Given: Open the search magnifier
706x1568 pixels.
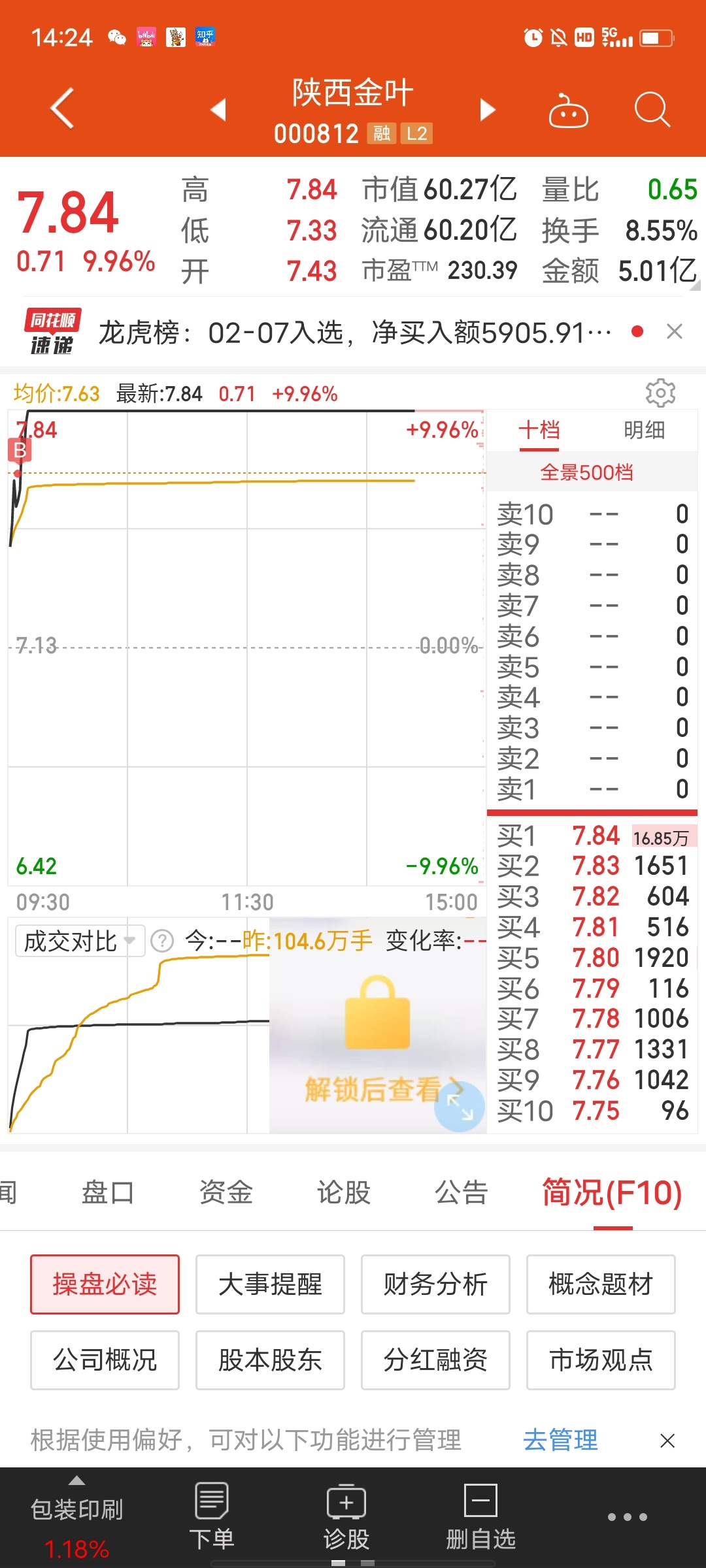Looking at the screenshot, I should pyautogui.click(x=652, y=109).
